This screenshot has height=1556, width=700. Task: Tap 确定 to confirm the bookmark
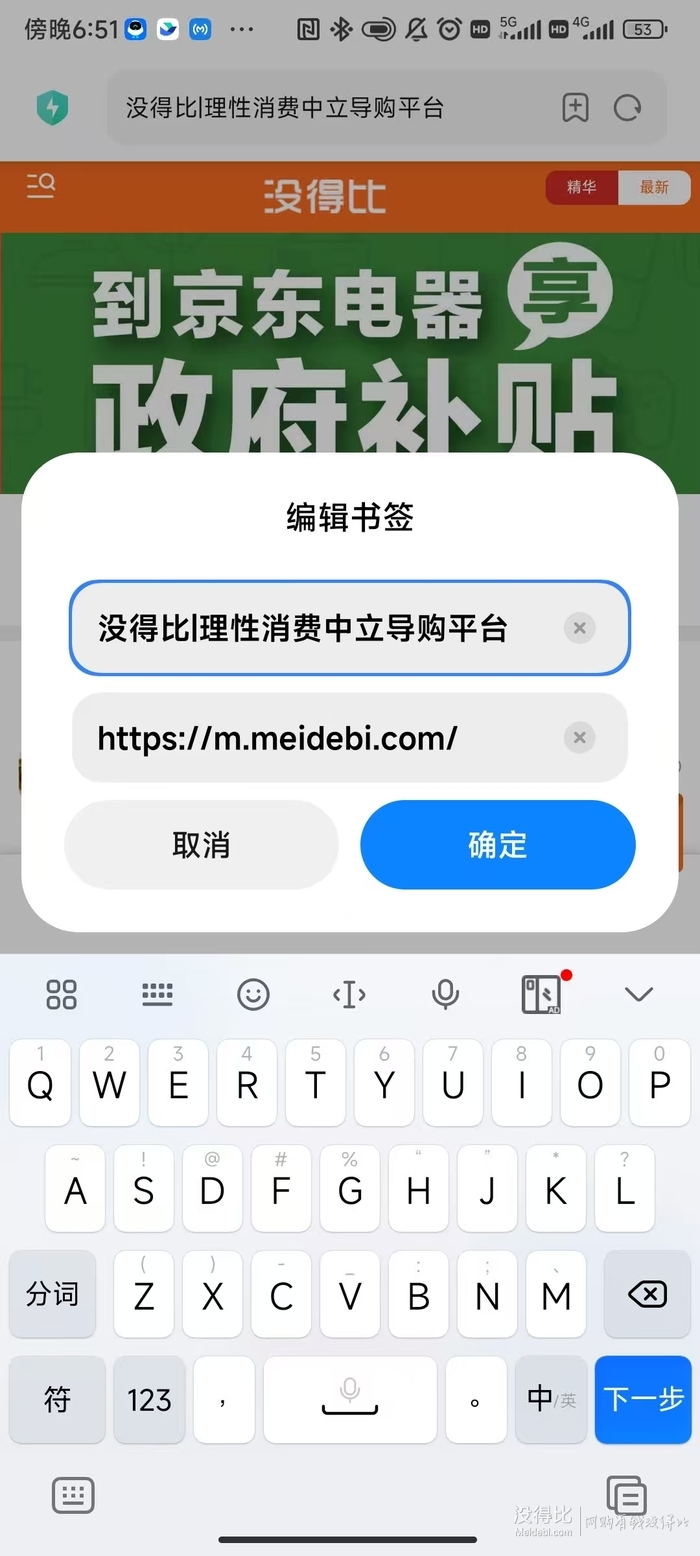pyautogui.click(x=497, y=845)
